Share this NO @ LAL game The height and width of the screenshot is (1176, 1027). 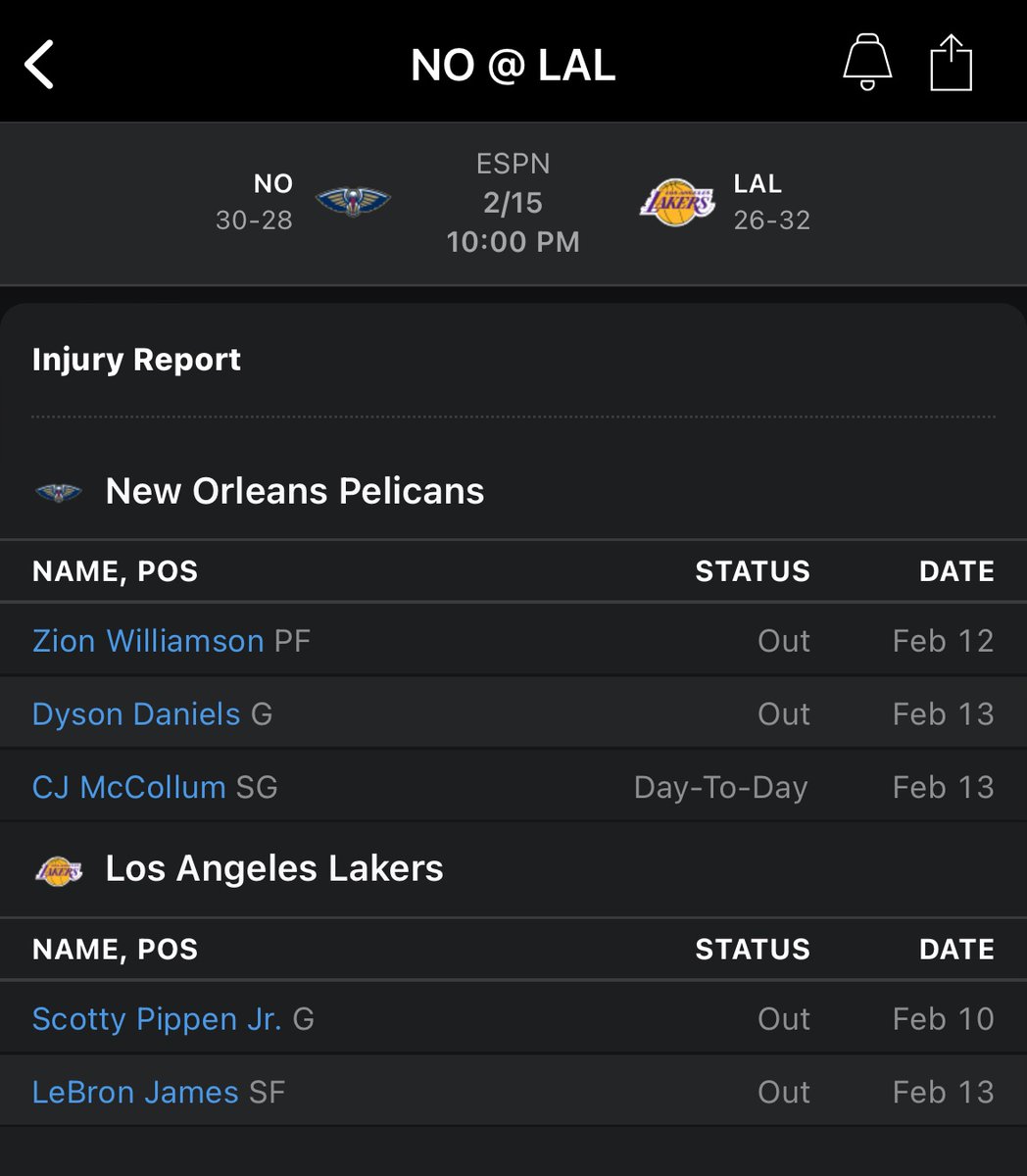951,64
